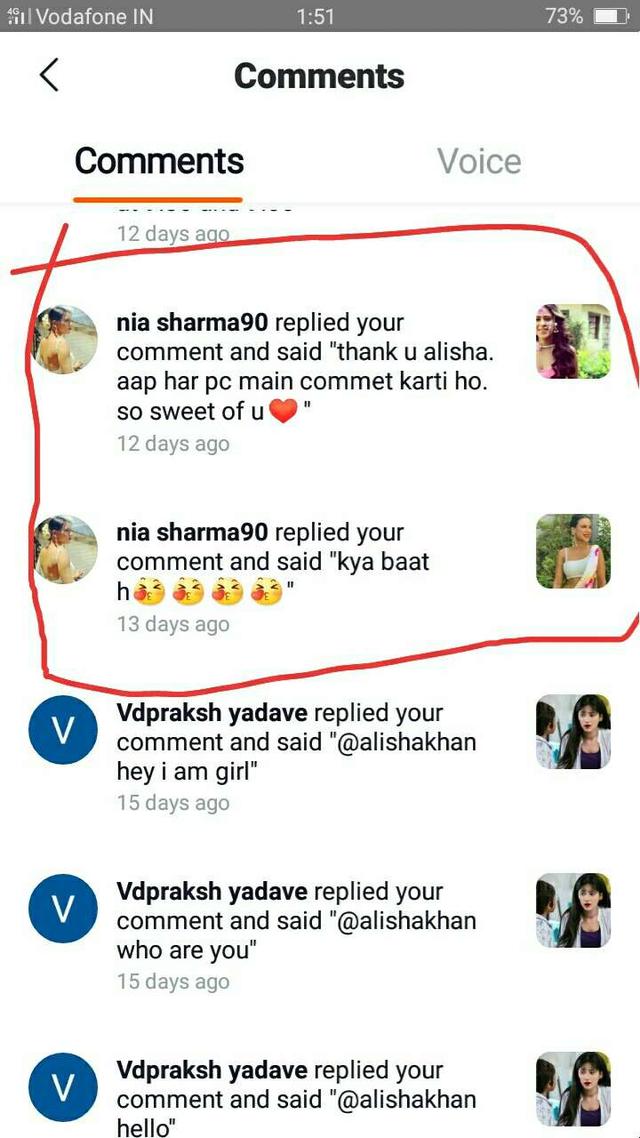This screenshot has width=640, height=1138.
Task: Open nia sharma90's "thank u alisha" reply
Action: pyautogui.click(x=320, y=382)
